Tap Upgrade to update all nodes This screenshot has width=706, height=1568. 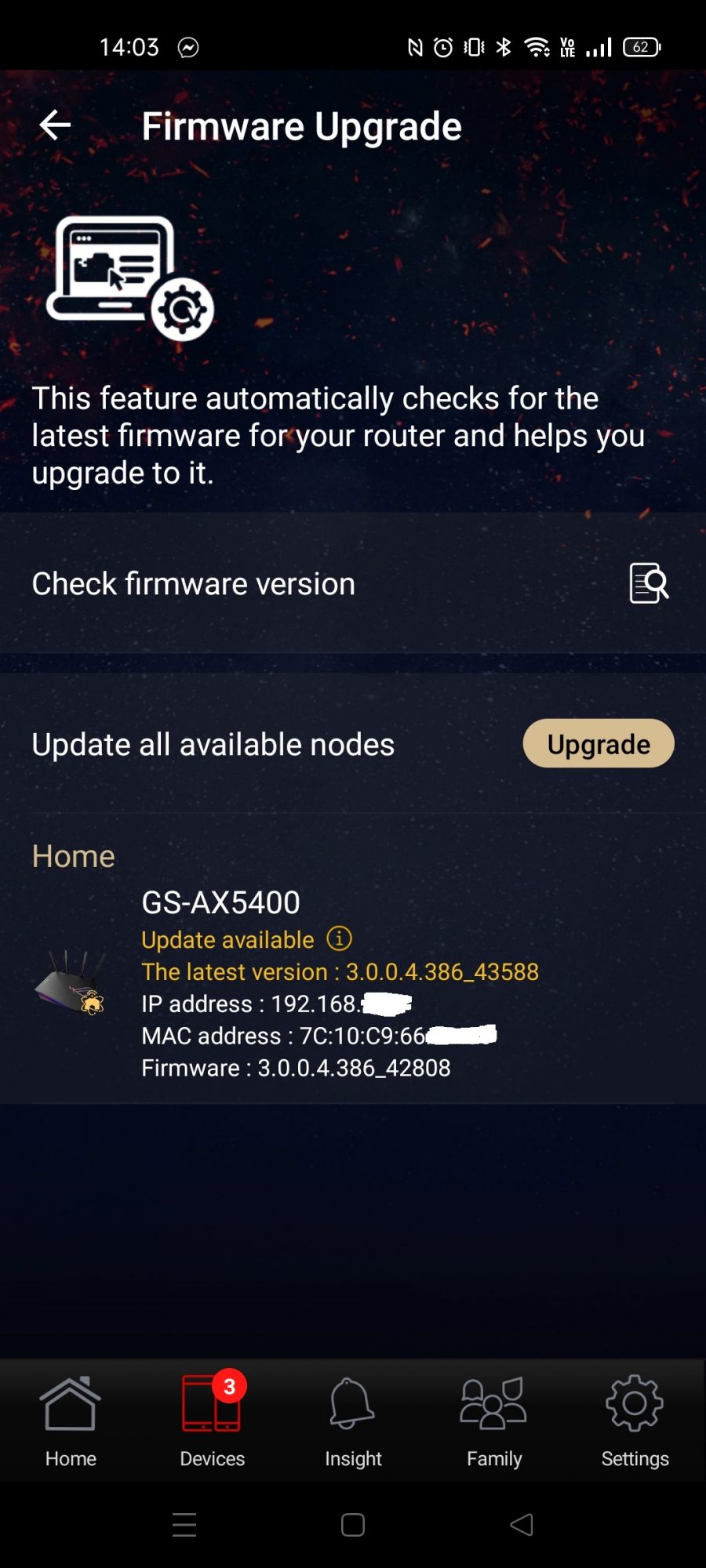(x=598, y=743)
